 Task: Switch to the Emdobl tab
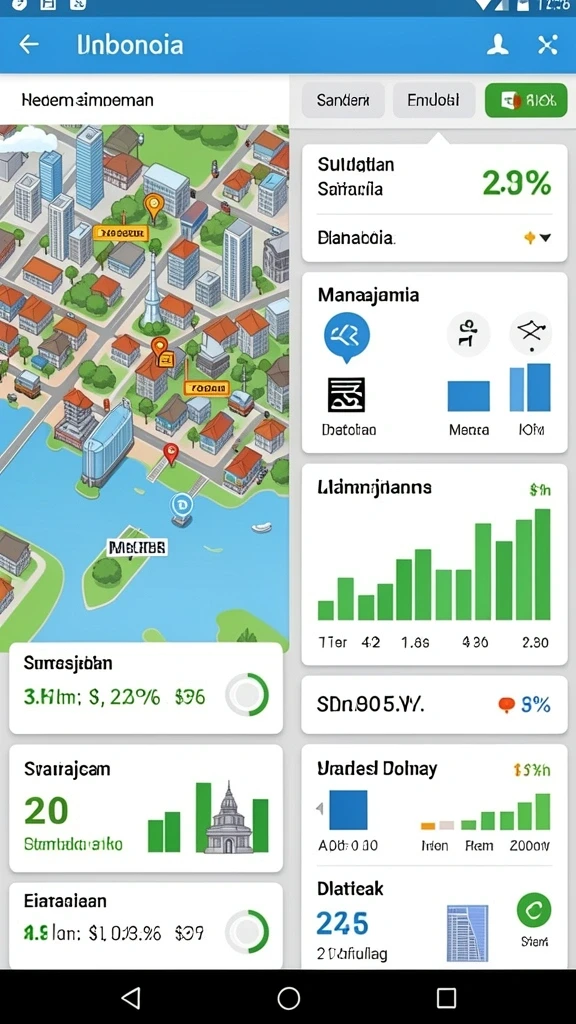(434, 100)
